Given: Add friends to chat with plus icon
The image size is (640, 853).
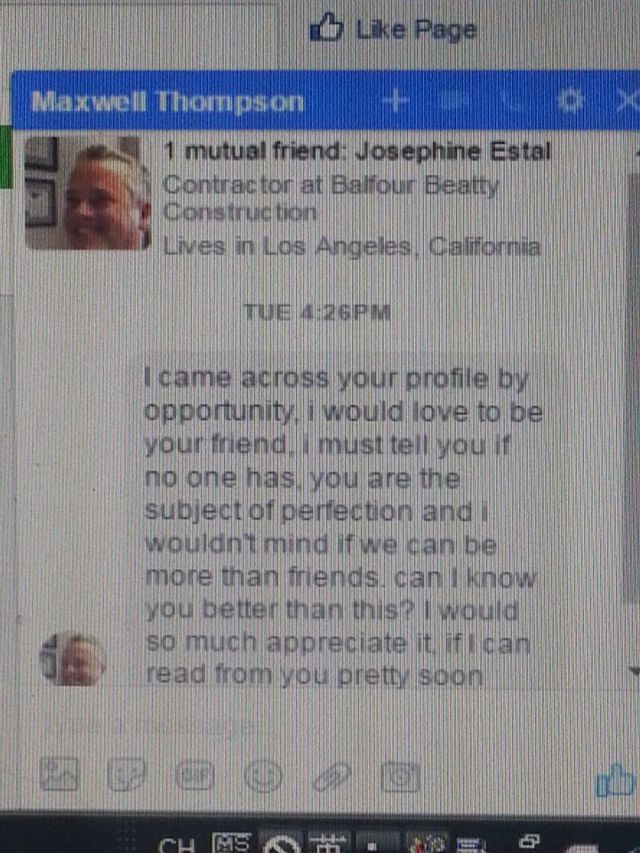Looking at the screenshot, I should pyautogui.click(x=395, y=100).
